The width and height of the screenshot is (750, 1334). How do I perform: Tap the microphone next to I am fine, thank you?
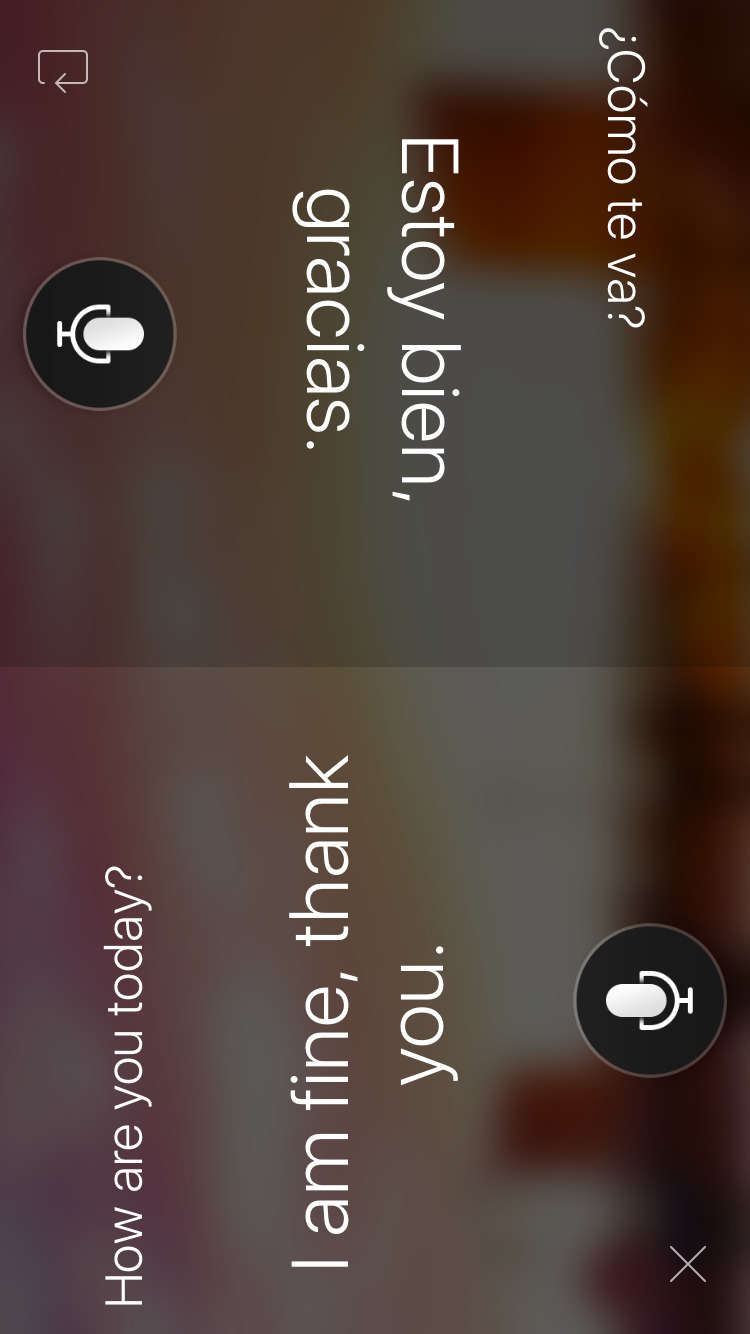[x=650, y=1000]
